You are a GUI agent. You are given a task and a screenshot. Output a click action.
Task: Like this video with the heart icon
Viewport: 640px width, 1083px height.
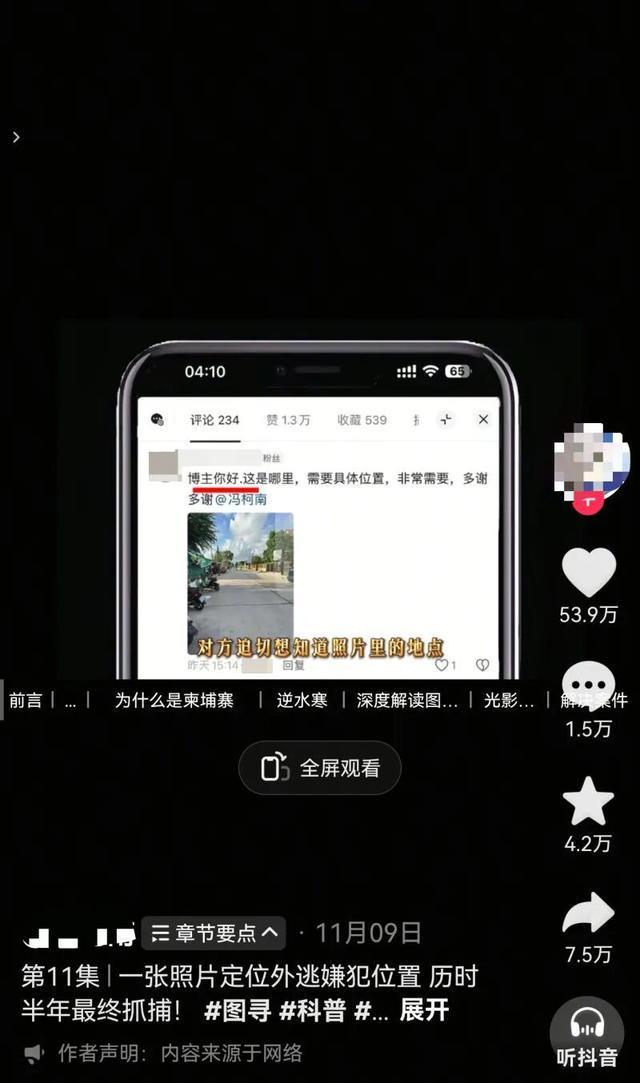588,574
